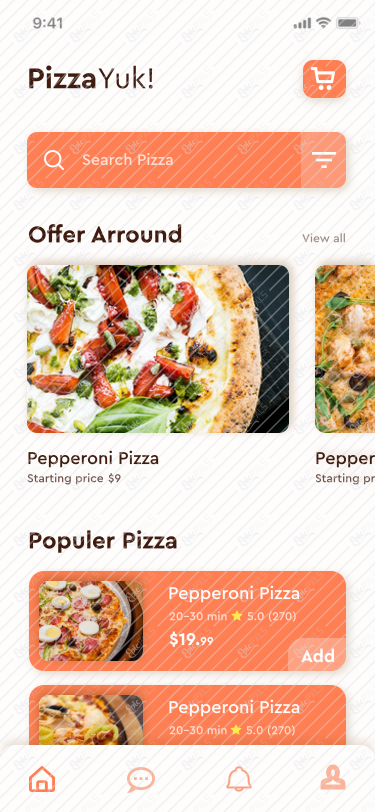This screenshot has height=812, width=375.
Task: Add the $19.99 Pepperoni Pizza
Action: pos(317,655)
